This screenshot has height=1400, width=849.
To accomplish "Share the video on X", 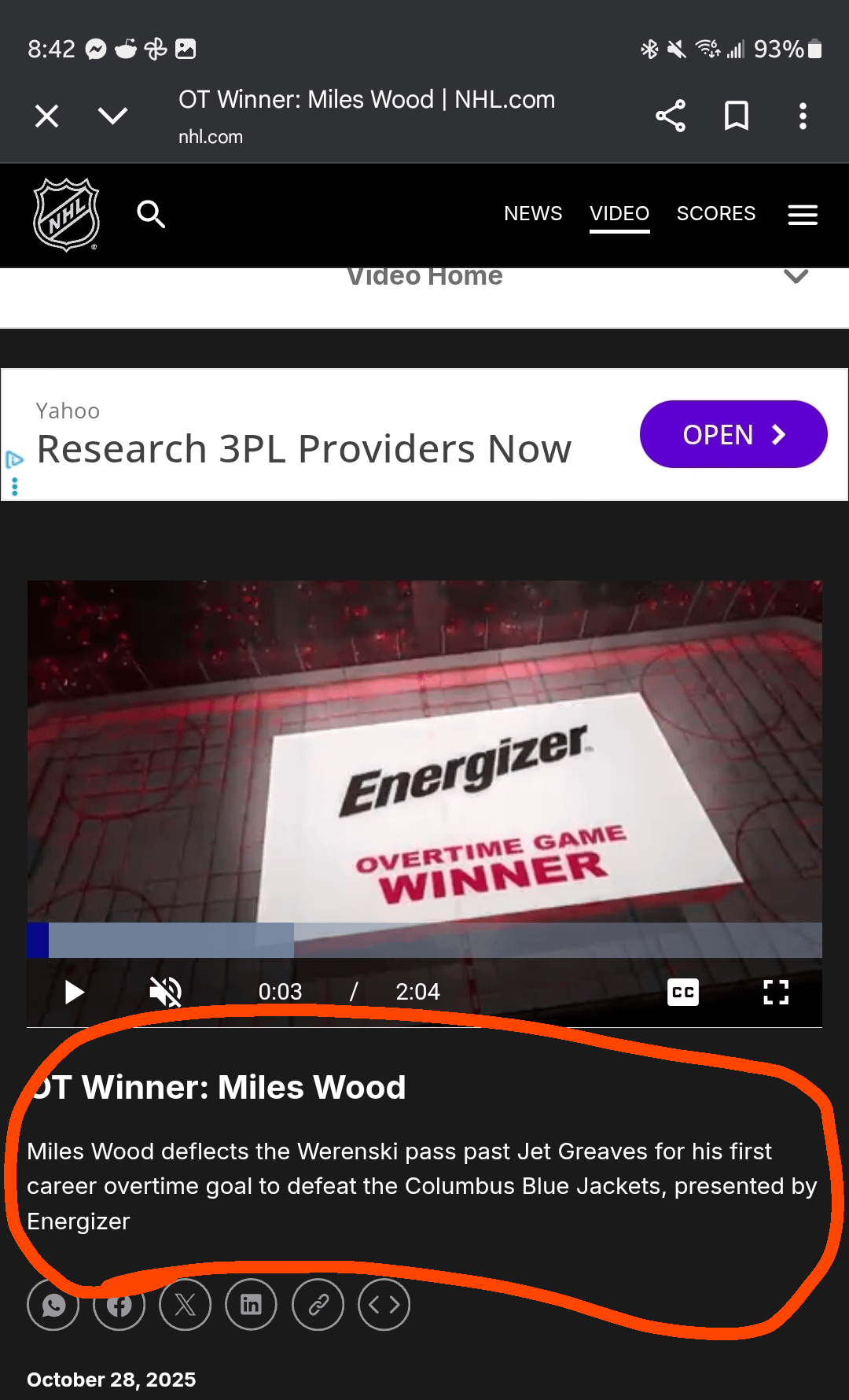I will pos(185,1305).
